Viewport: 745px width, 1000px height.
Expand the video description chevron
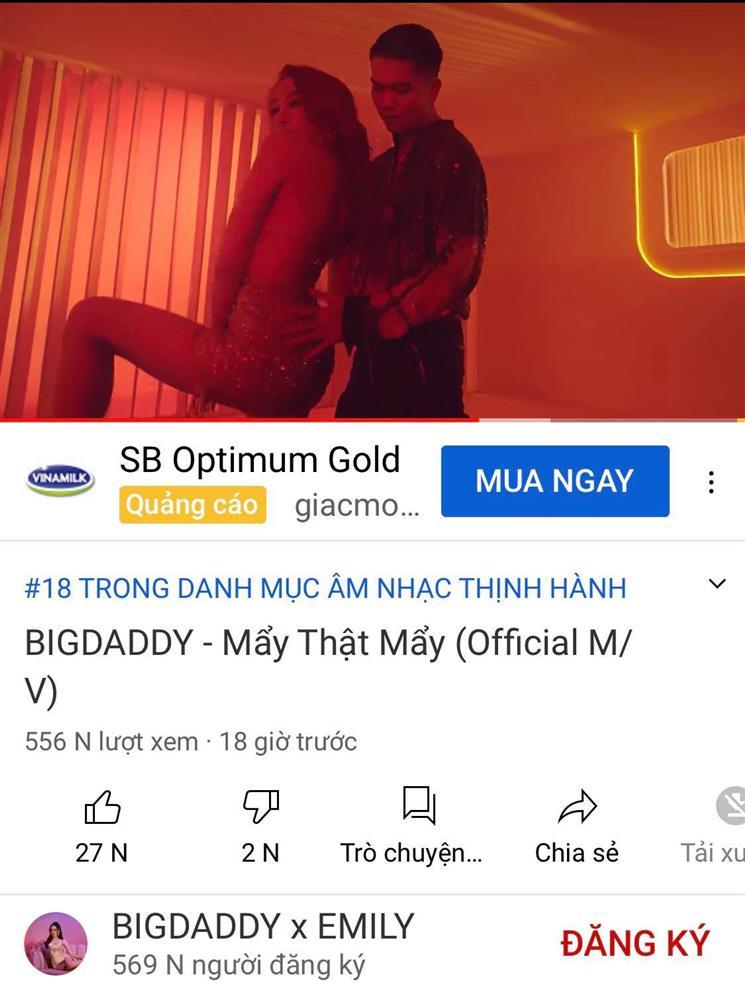click(717, 585)
